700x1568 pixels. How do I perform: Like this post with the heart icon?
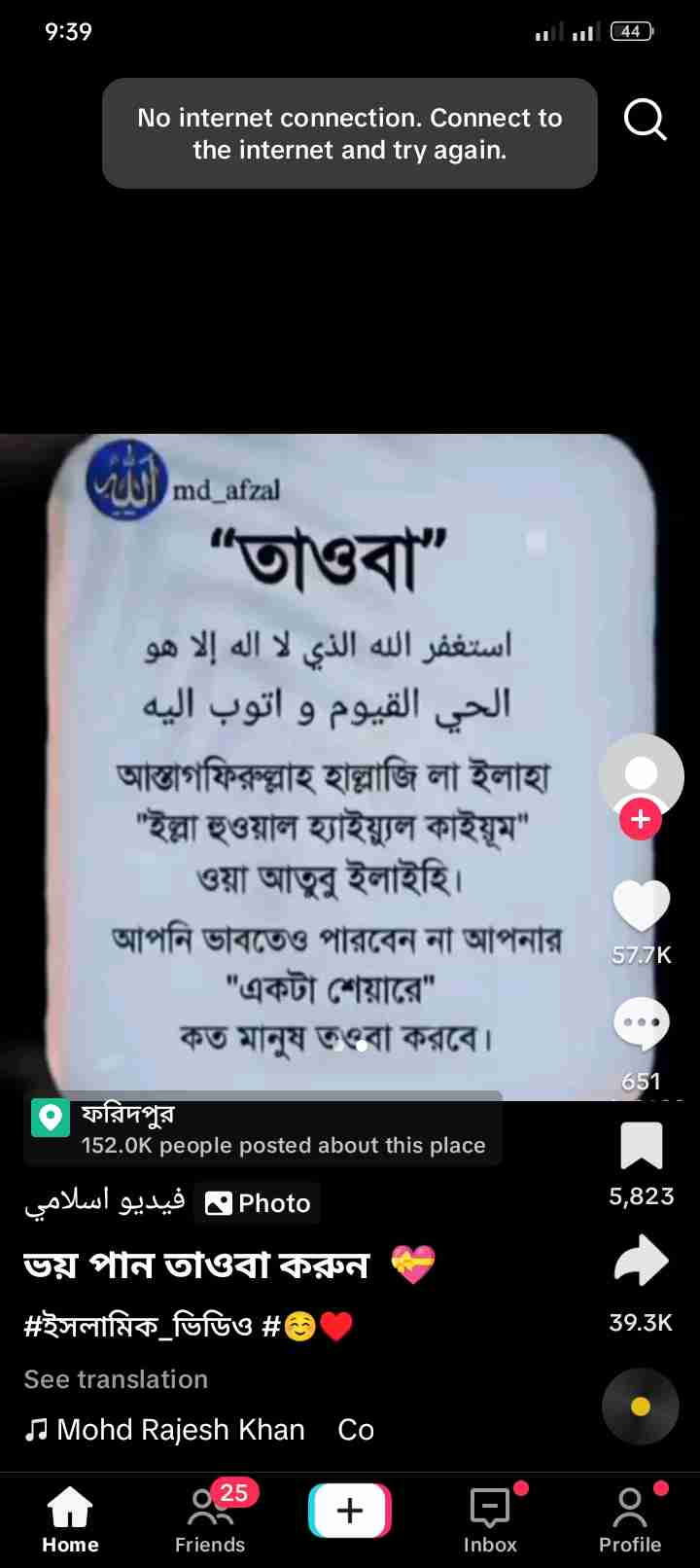tap(641, 906)
